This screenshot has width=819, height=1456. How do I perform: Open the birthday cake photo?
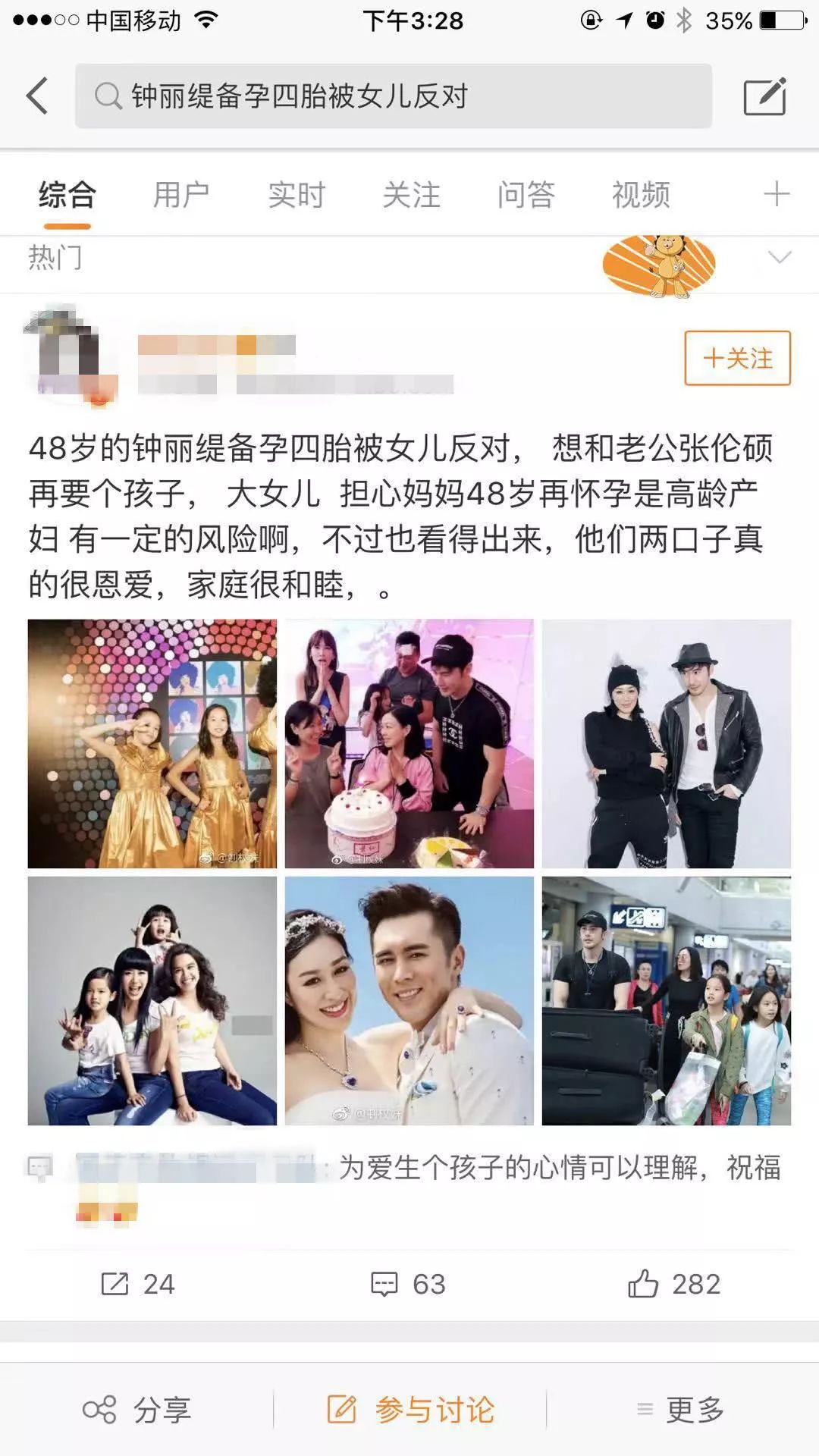pos(409,743)
